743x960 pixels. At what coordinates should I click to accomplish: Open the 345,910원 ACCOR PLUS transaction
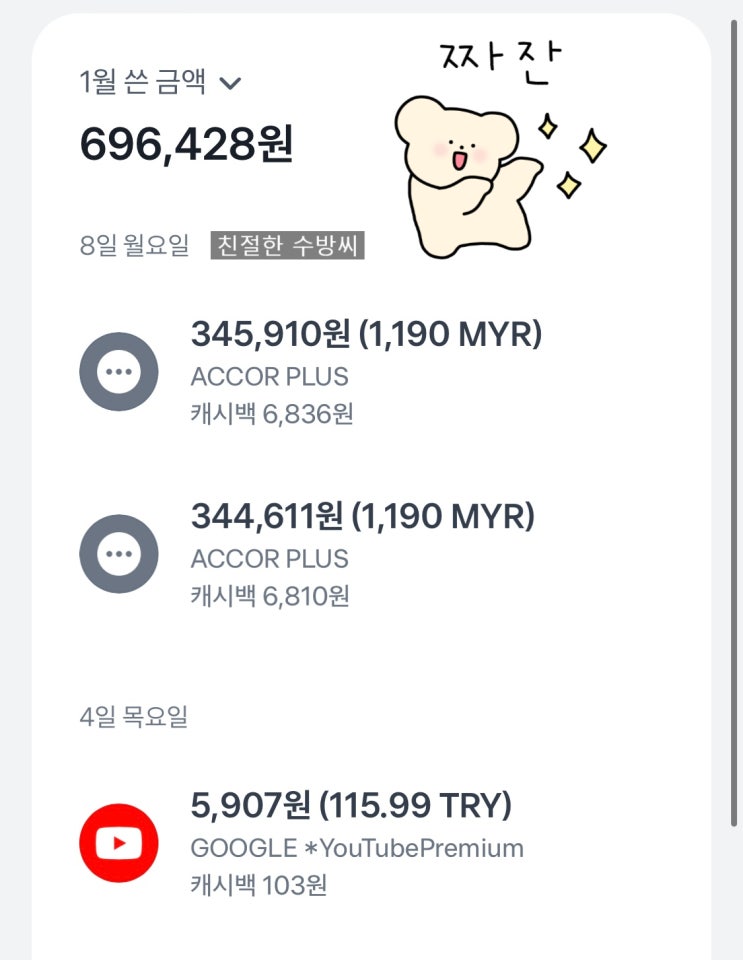coord(365,372)
